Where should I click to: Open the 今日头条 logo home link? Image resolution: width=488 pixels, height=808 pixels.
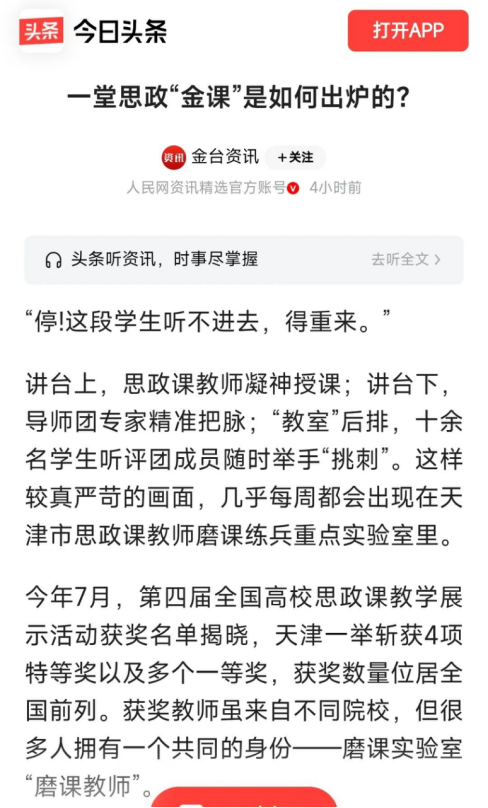click(x=93, y=31)
